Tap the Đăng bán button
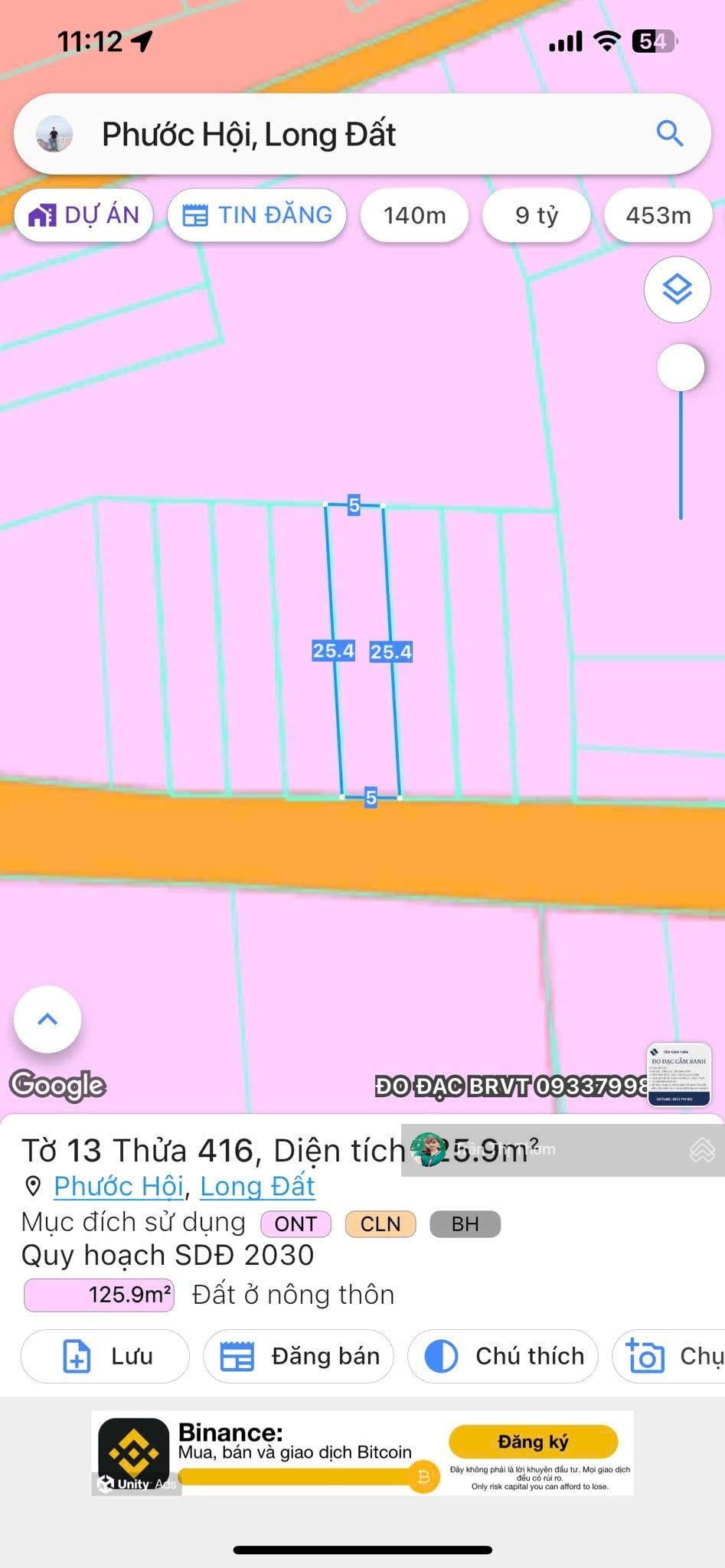 [x=299, y=1356]
